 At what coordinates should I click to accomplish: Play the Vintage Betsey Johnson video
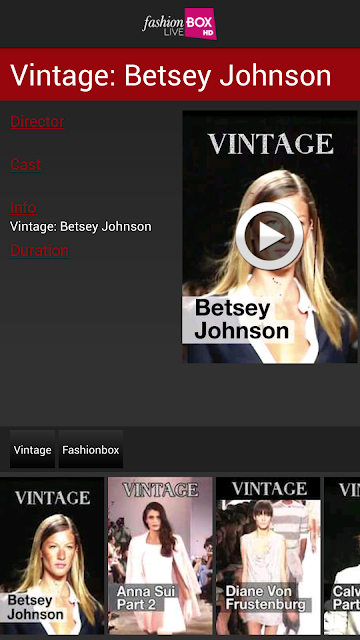coord(269,236)
